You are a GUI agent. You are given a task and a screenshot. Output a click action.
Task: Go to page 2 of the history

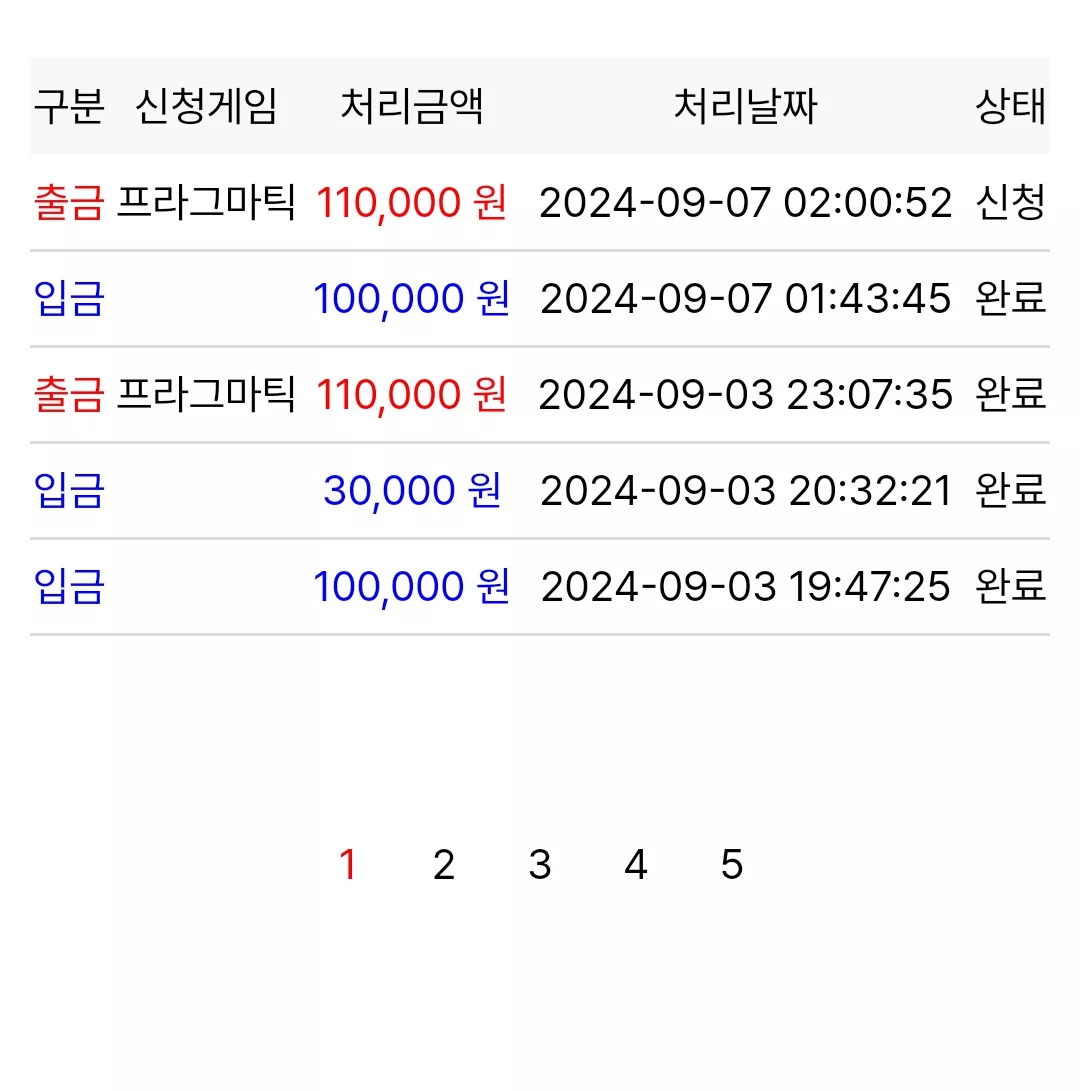[x=444, y=865]
